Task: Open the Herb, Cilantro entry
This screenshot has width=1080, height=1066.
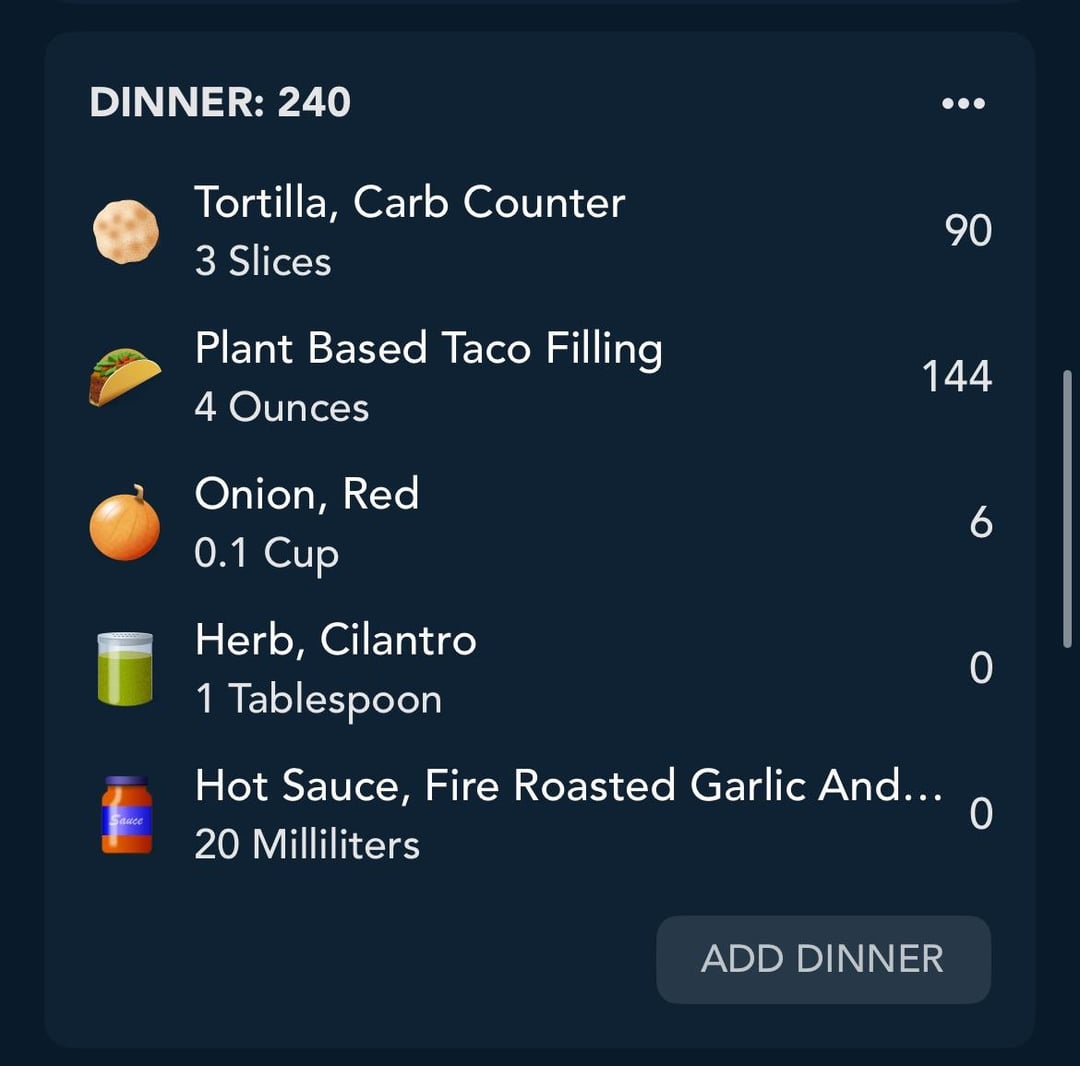Action: (x=336, y=668)
